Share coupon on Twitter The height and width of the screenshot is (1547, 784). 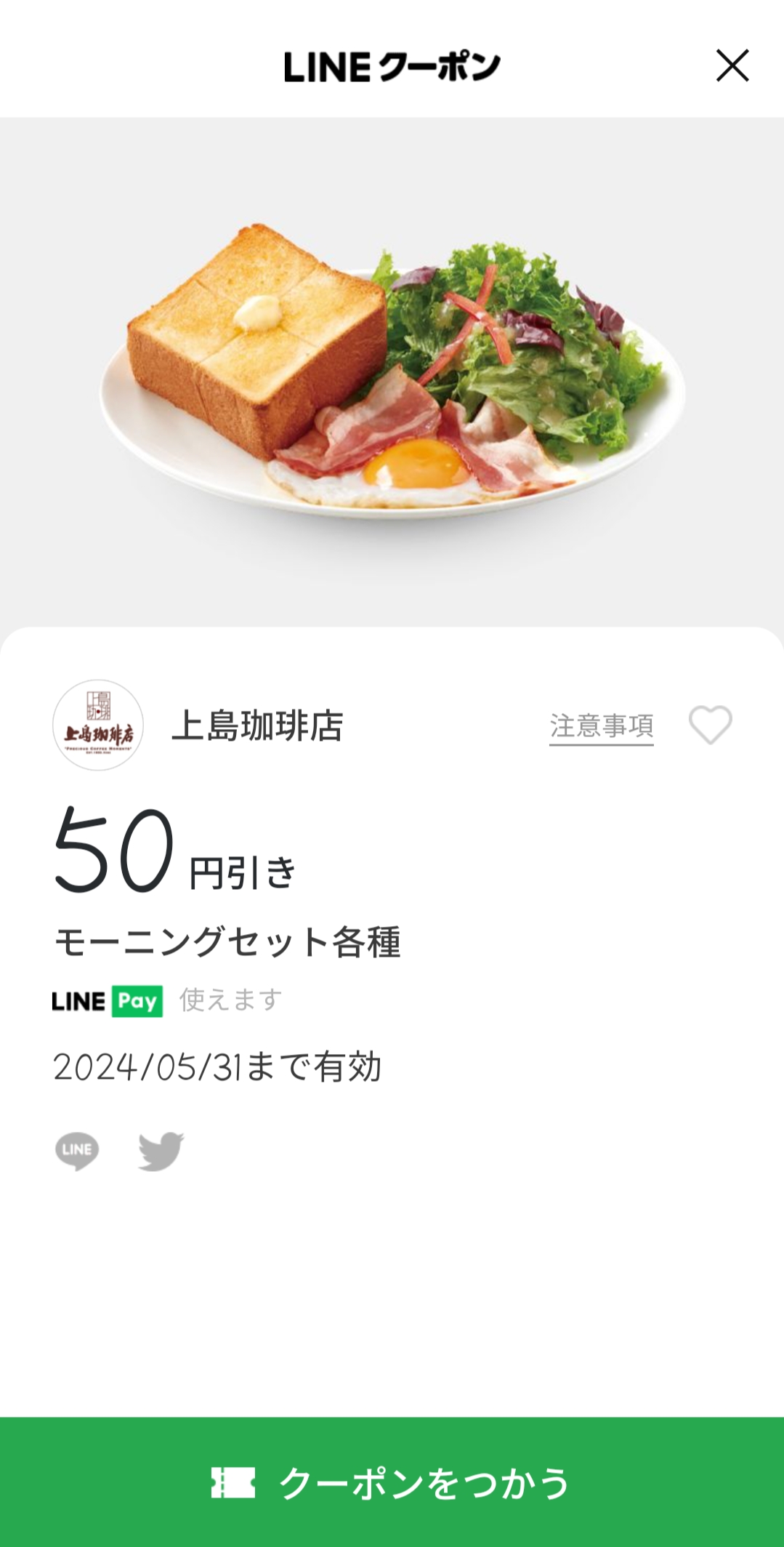pyautogui.click(x=161, y=1151)
